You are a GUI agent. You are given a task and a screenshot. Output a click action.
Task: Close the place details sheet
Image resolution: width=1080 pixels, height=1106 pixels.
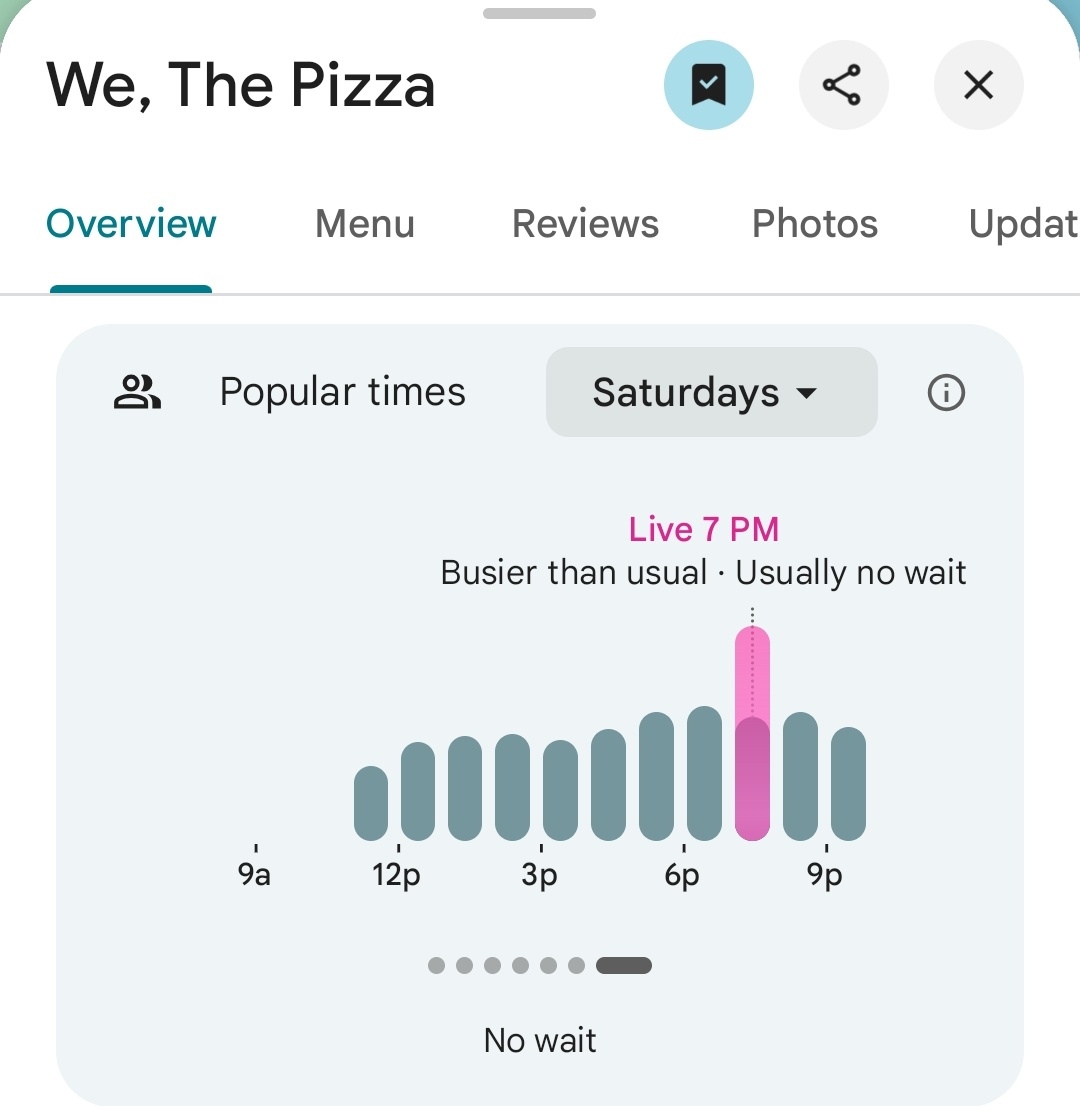[978, 86]
